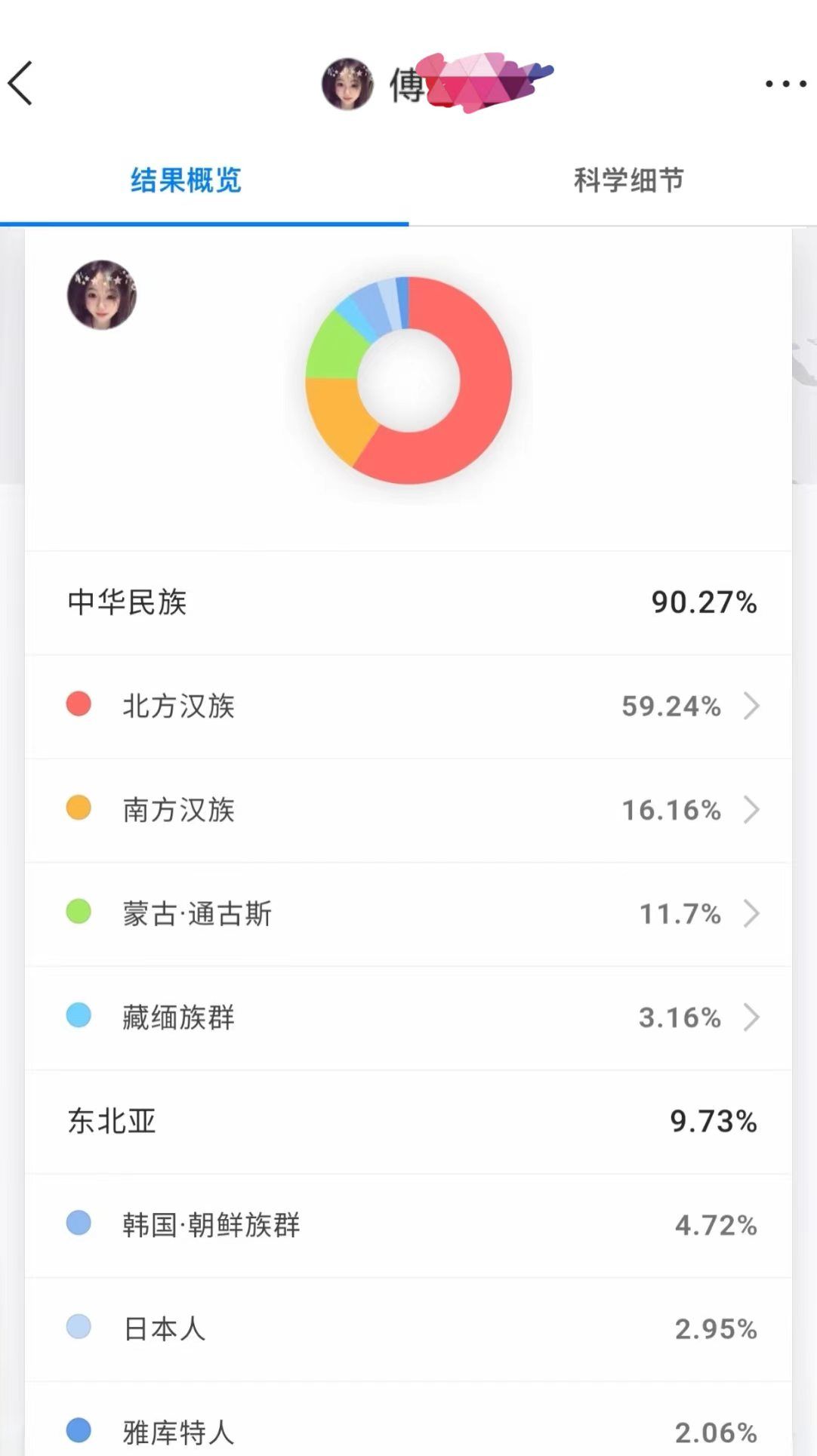Expand 藏缅族群 3.16% details
The image size is (817, 1456).
[408, 1017]
